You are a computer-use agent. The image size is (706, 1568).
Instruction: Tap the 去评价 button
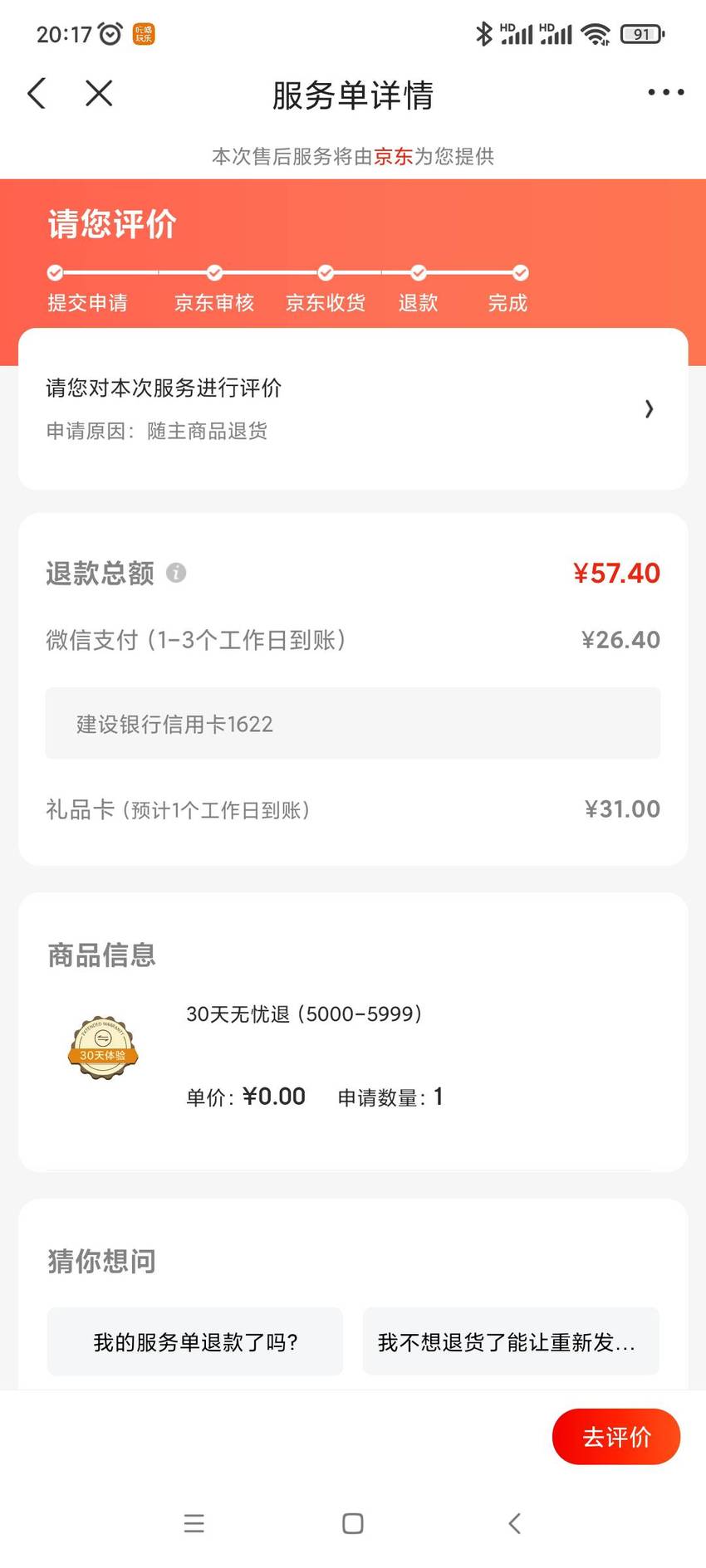[x=616, y=1437]
